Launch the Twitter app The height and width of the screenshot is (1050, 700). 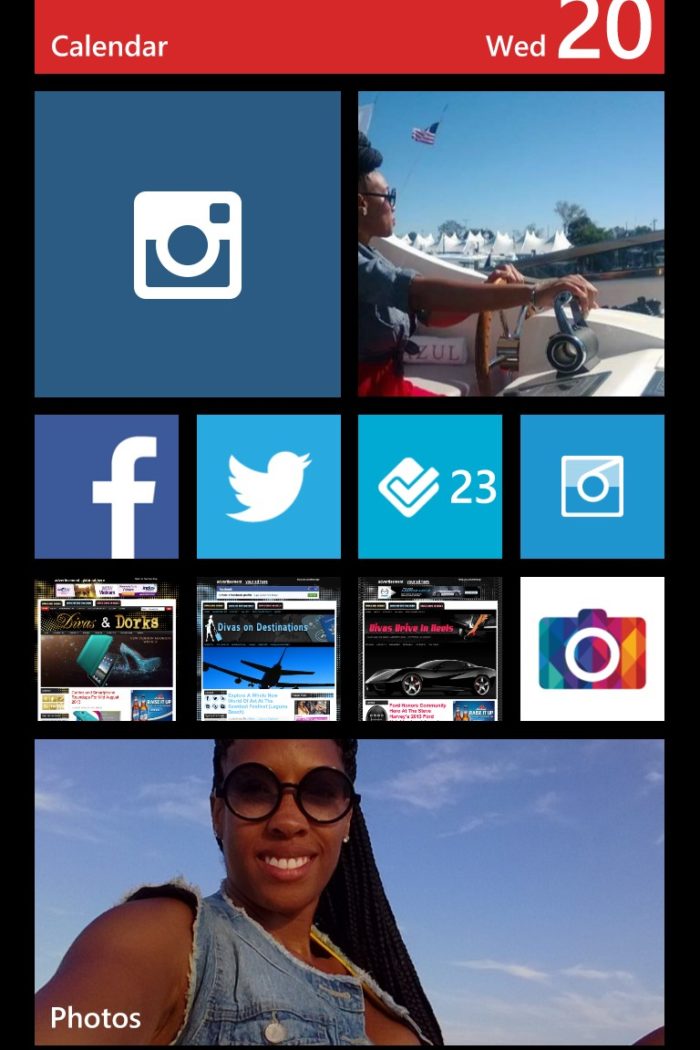point(269,486)
